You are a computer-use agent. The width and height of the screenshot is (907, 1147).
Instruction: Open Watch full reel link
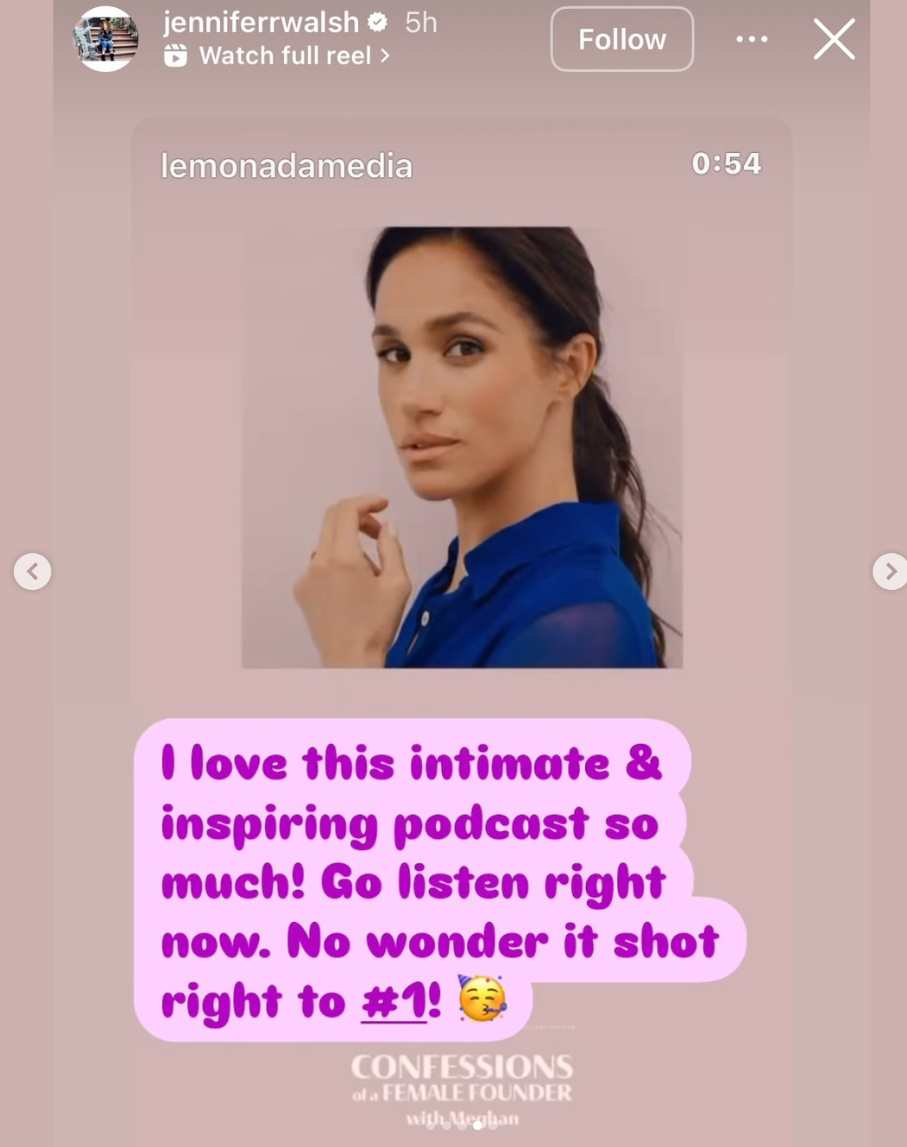point(276,56)
